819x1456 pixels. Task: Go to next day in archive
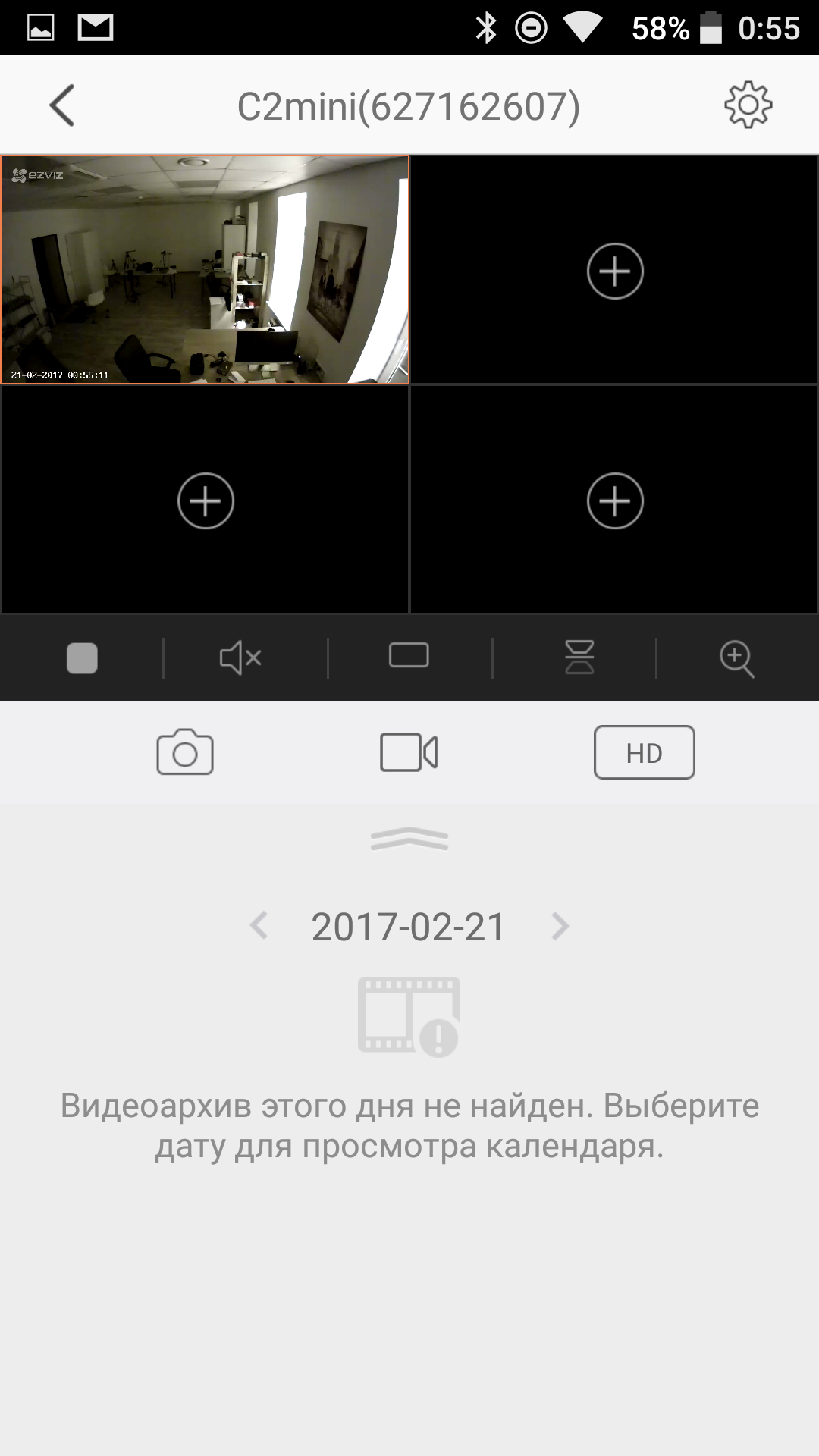pyautogui.click(x=560, y=926)
